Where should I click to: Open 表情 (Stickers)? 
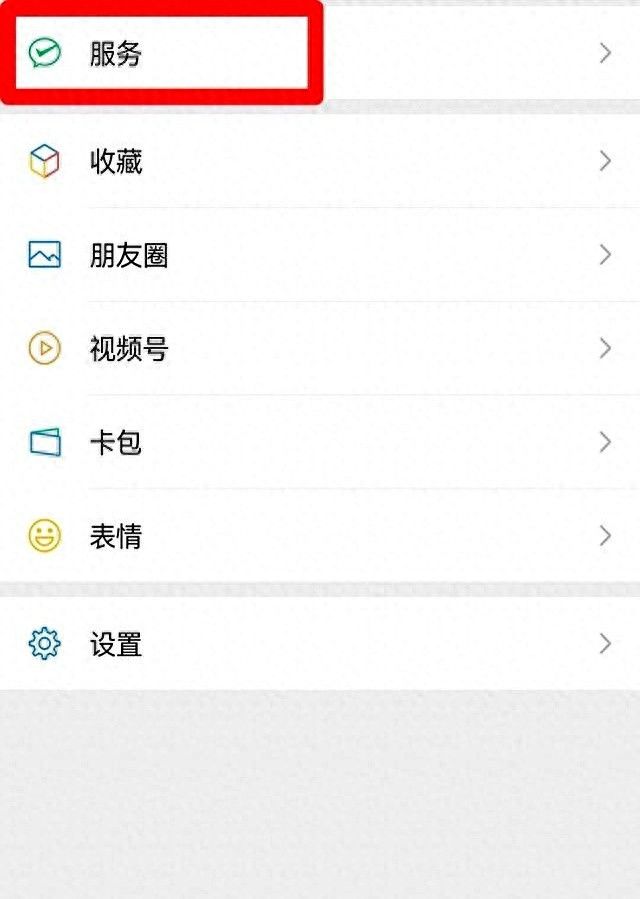tap(115, 536)
